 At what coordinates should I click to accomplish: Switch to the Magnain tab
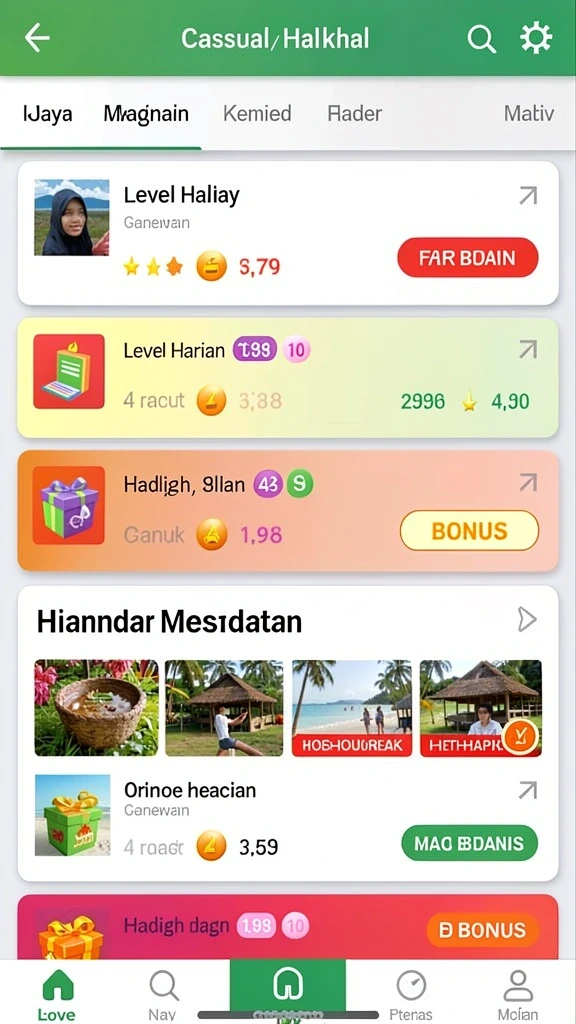(146, 114)
